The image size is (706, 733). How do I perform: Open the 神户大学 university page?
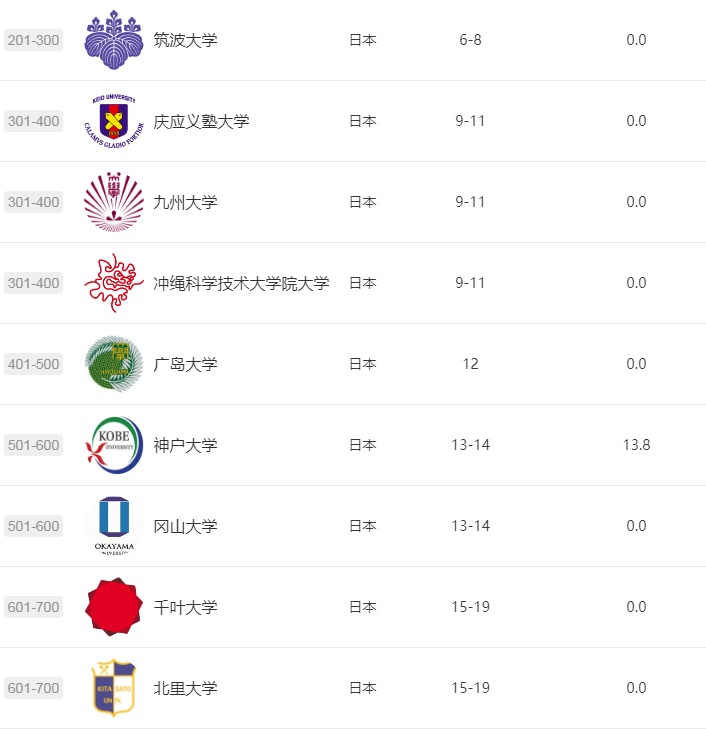185,445
